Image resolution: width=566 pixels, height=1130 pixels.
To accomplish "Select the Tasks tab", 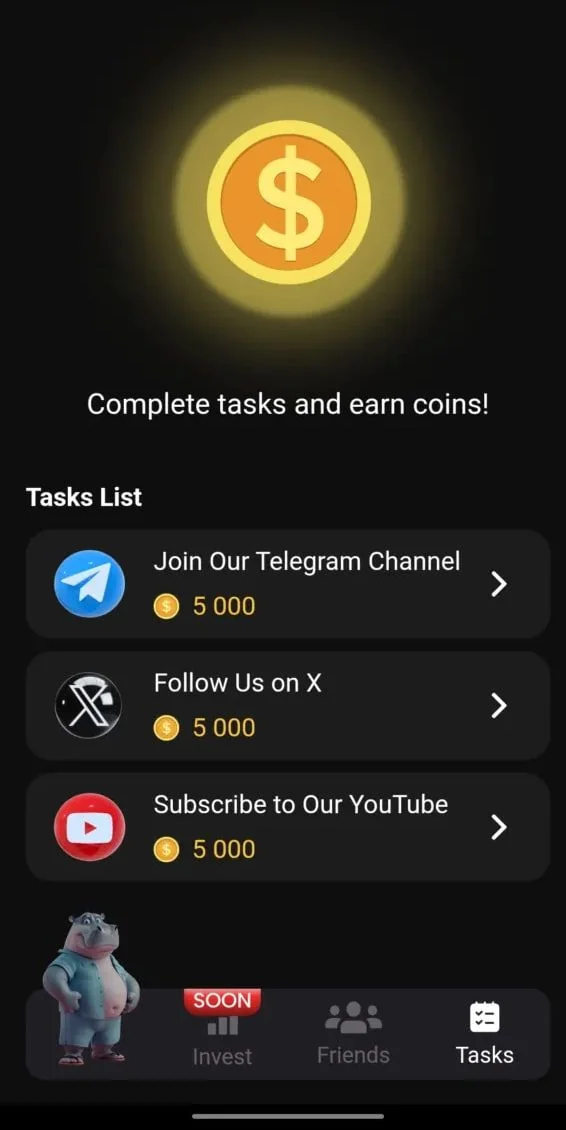I will click(x=485, y=1033).
